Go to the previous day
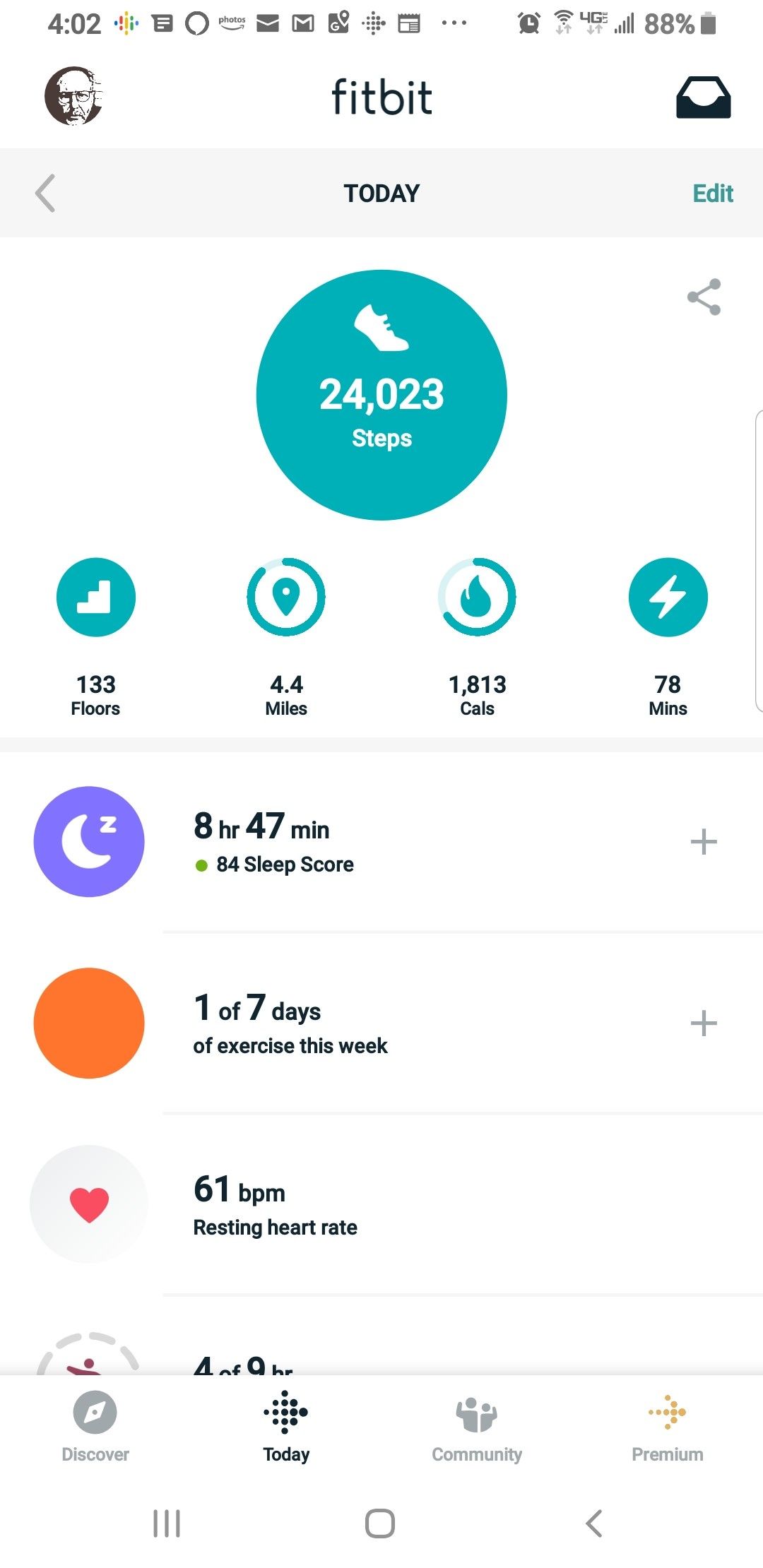This screenshot has width=763, height=1568. tap(45, 194)
